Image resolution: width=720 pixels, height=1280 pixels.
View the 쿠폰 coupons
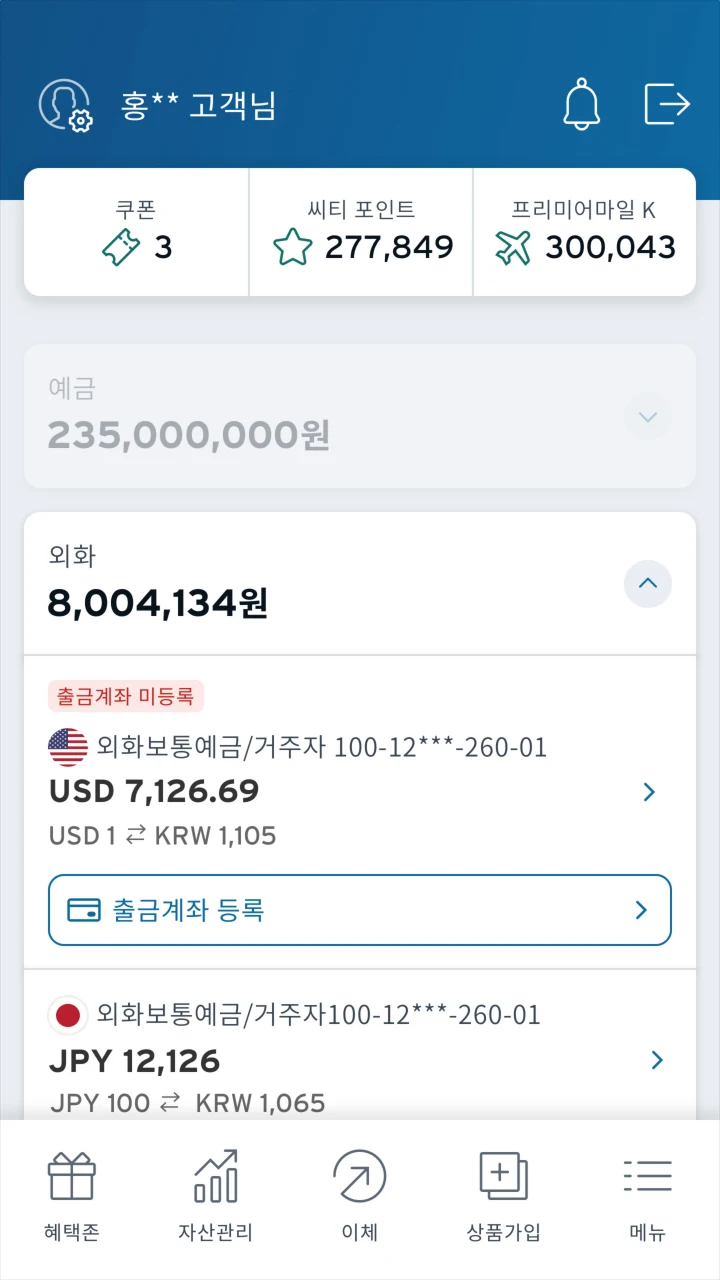click(x=136, y=232)
